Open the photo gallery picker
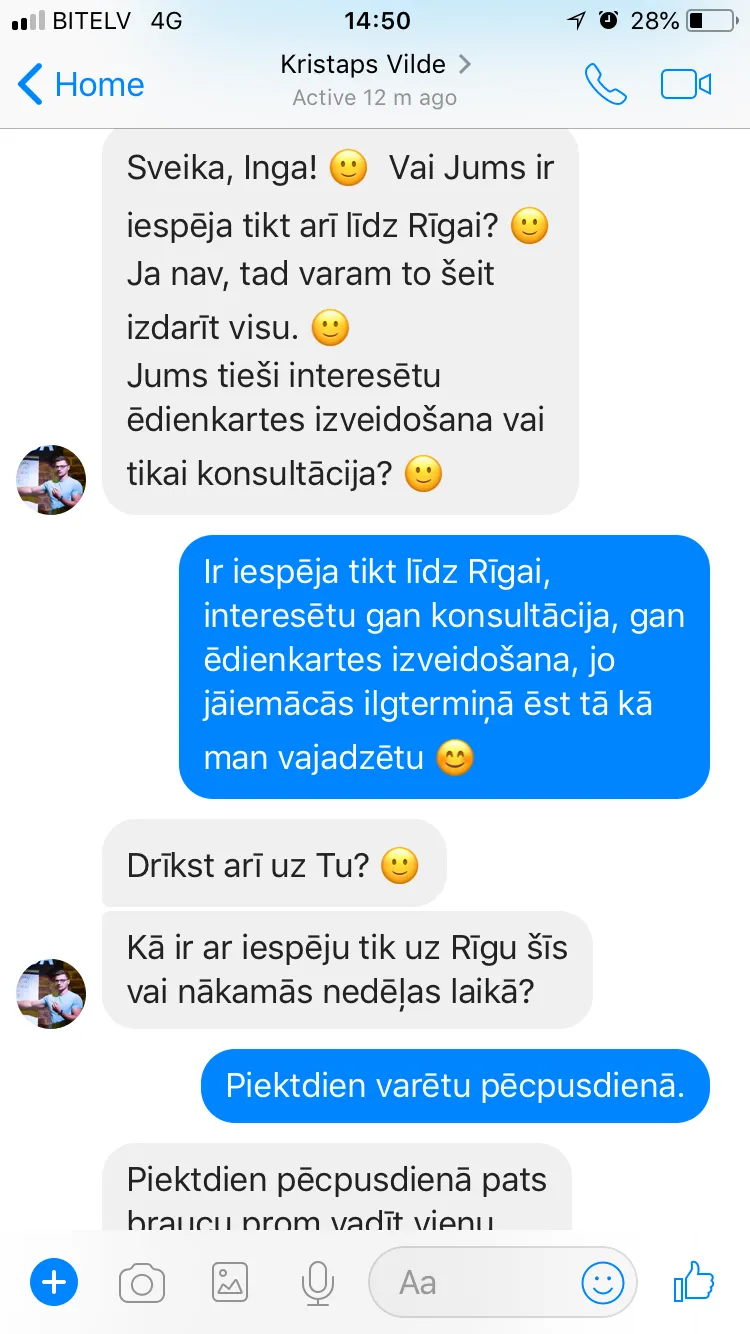 230,1282
